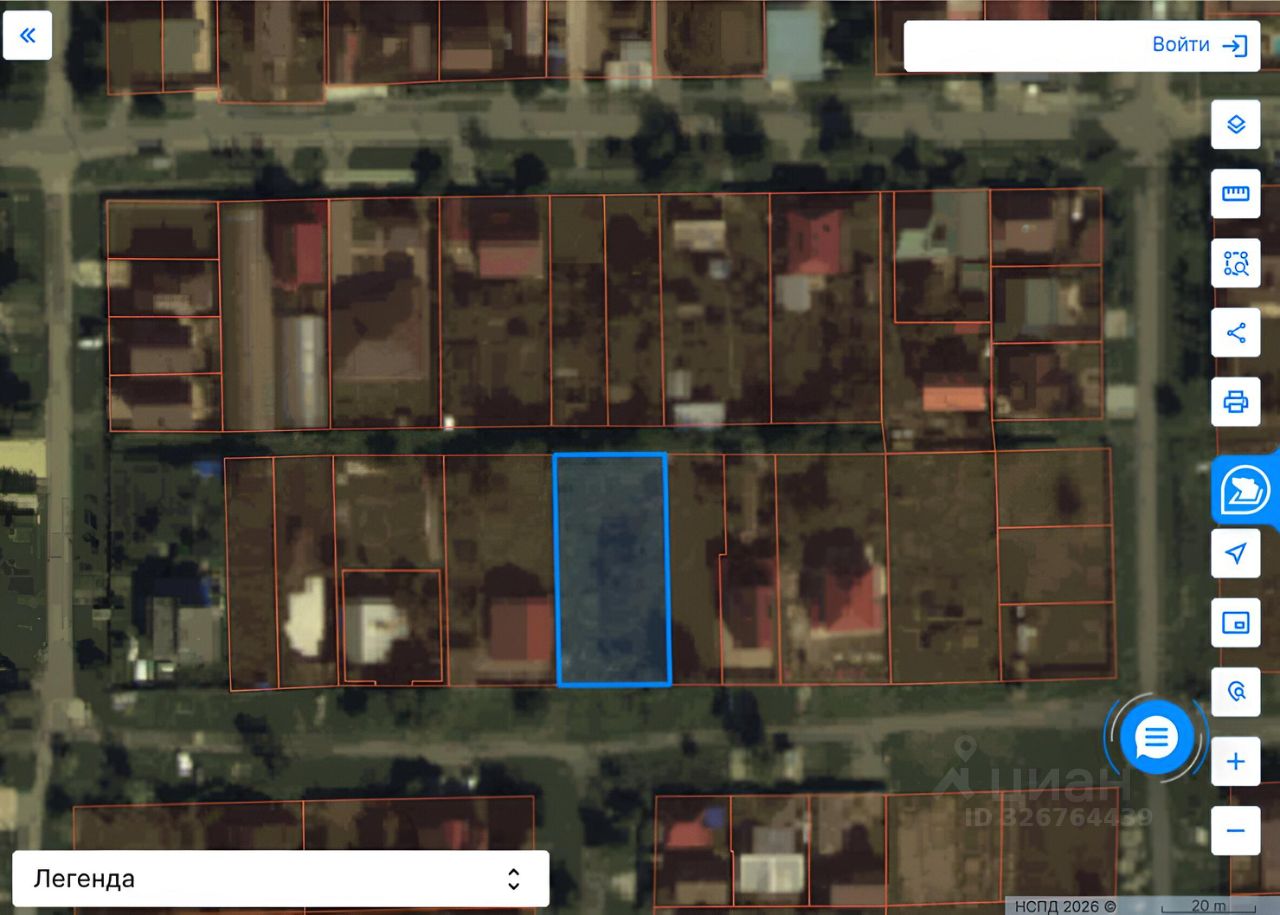
Task: Zoom in with the plus button
Action: [1235, 762]
